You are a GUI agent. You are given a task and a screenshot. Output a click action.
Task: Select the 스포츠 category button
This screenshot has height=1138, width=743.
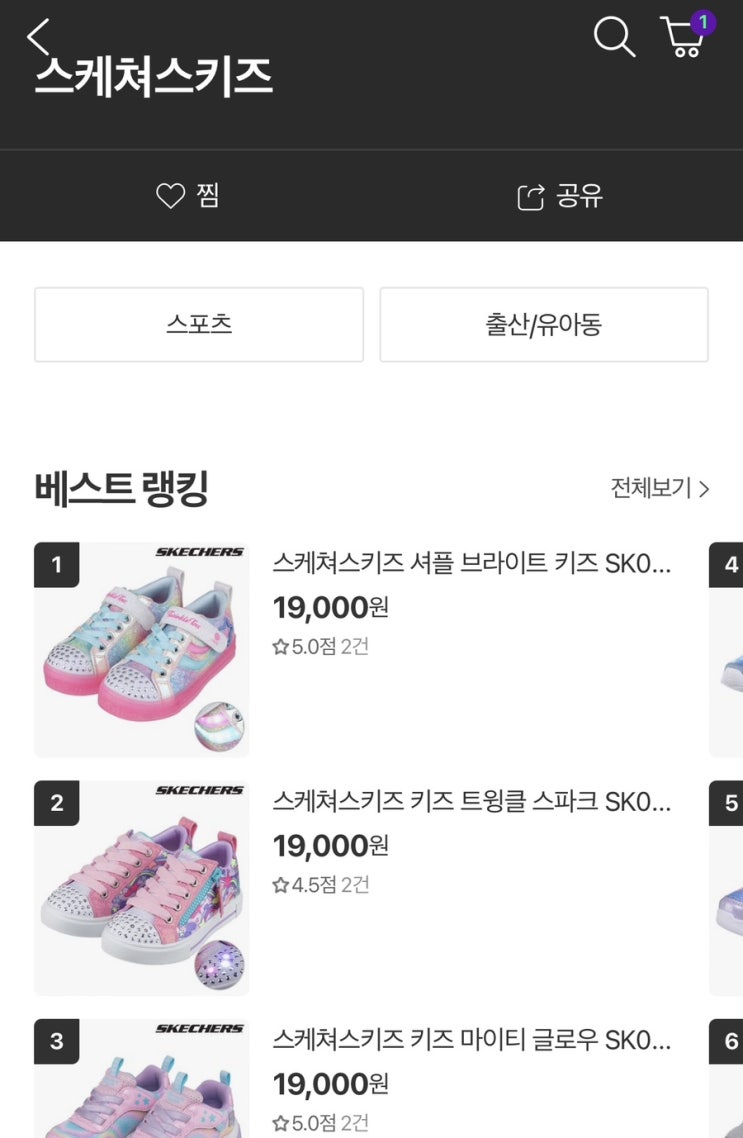(199, 325)
